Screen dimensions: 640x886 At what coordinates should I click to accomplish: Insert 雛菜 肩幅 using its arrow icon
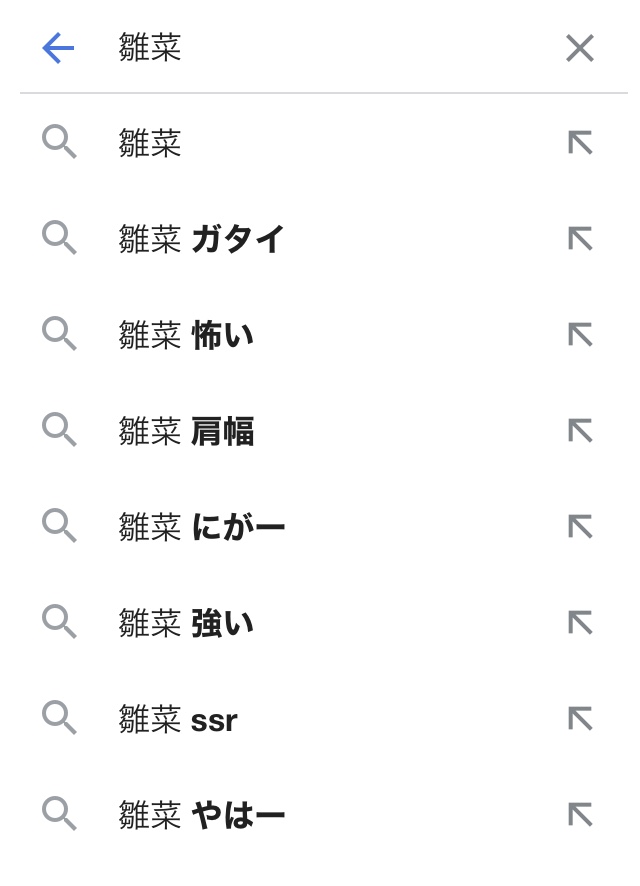click(580, 431)
